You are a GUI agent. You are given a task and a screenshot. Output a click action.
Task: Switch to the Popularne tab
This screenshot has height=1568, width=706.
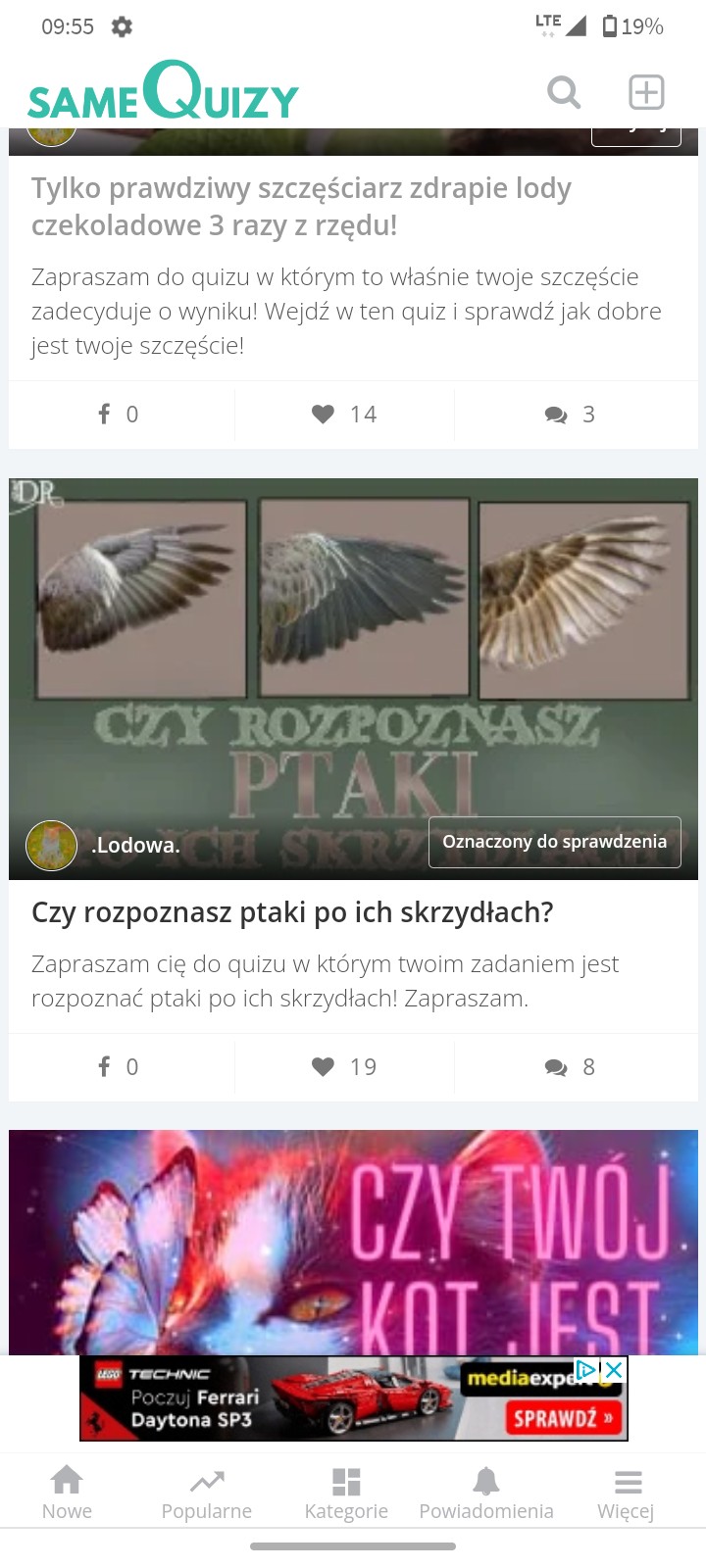[206, 1494]
